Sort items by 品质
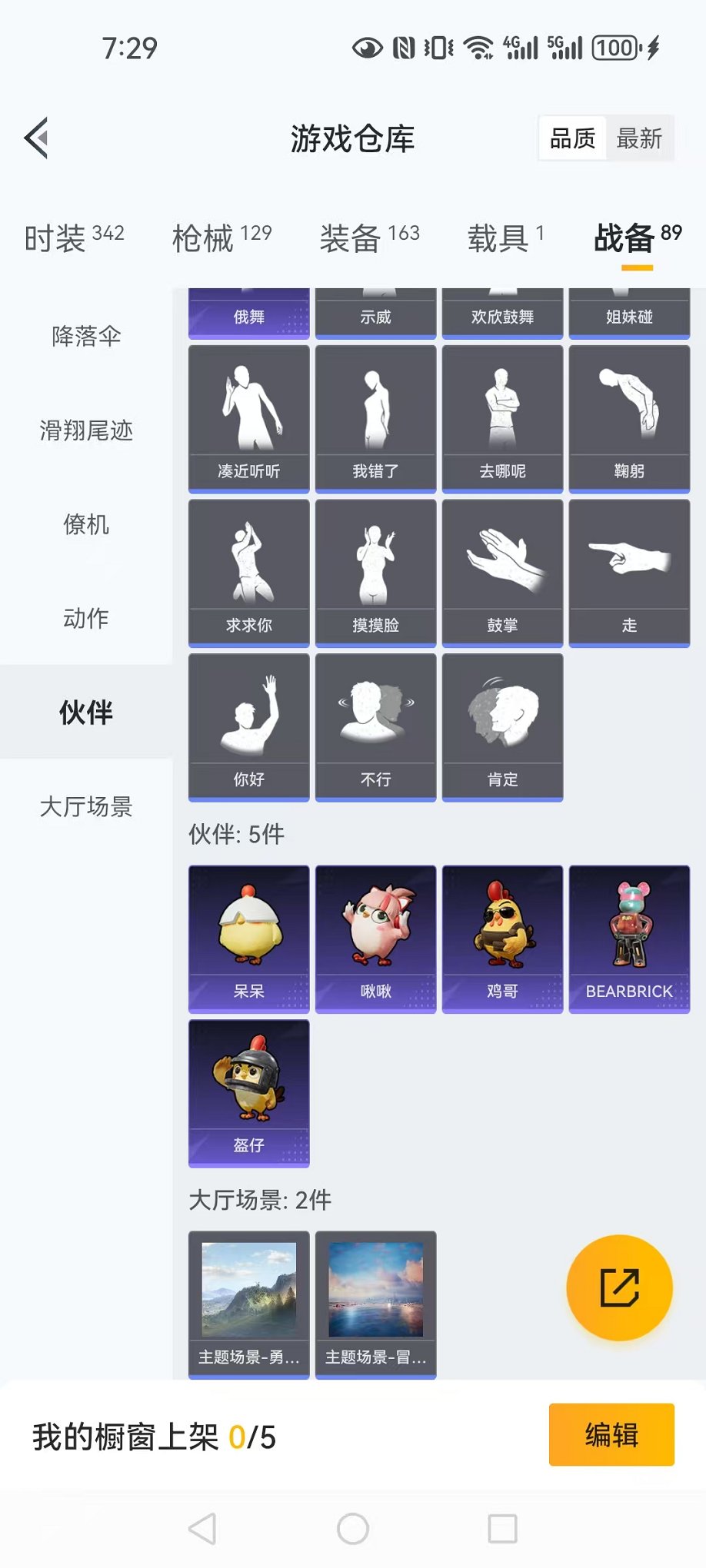The image size is (706, 1568). click(x=573, y=139)
